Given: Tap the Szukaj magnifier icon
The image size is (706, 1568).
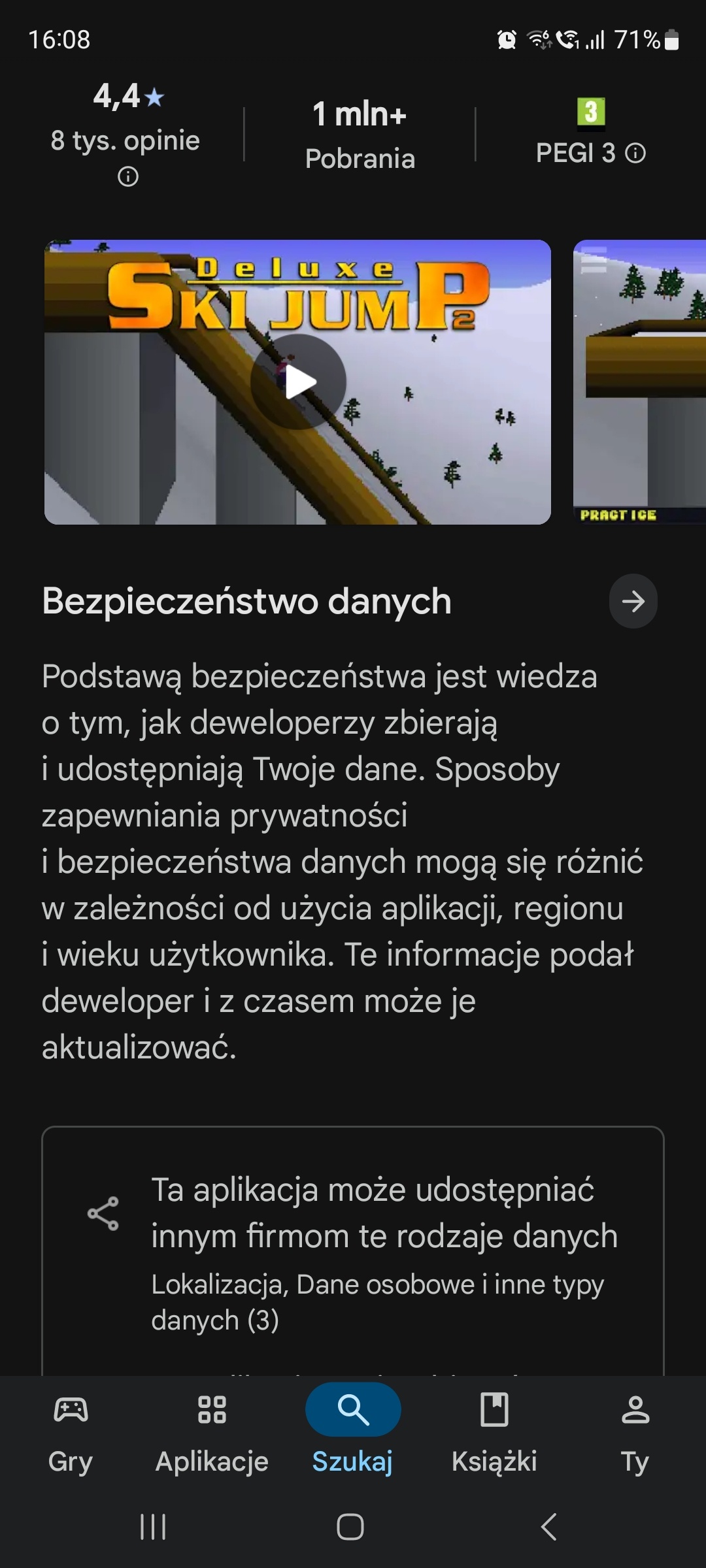Looking at the screenshot, I should 353,1409.
